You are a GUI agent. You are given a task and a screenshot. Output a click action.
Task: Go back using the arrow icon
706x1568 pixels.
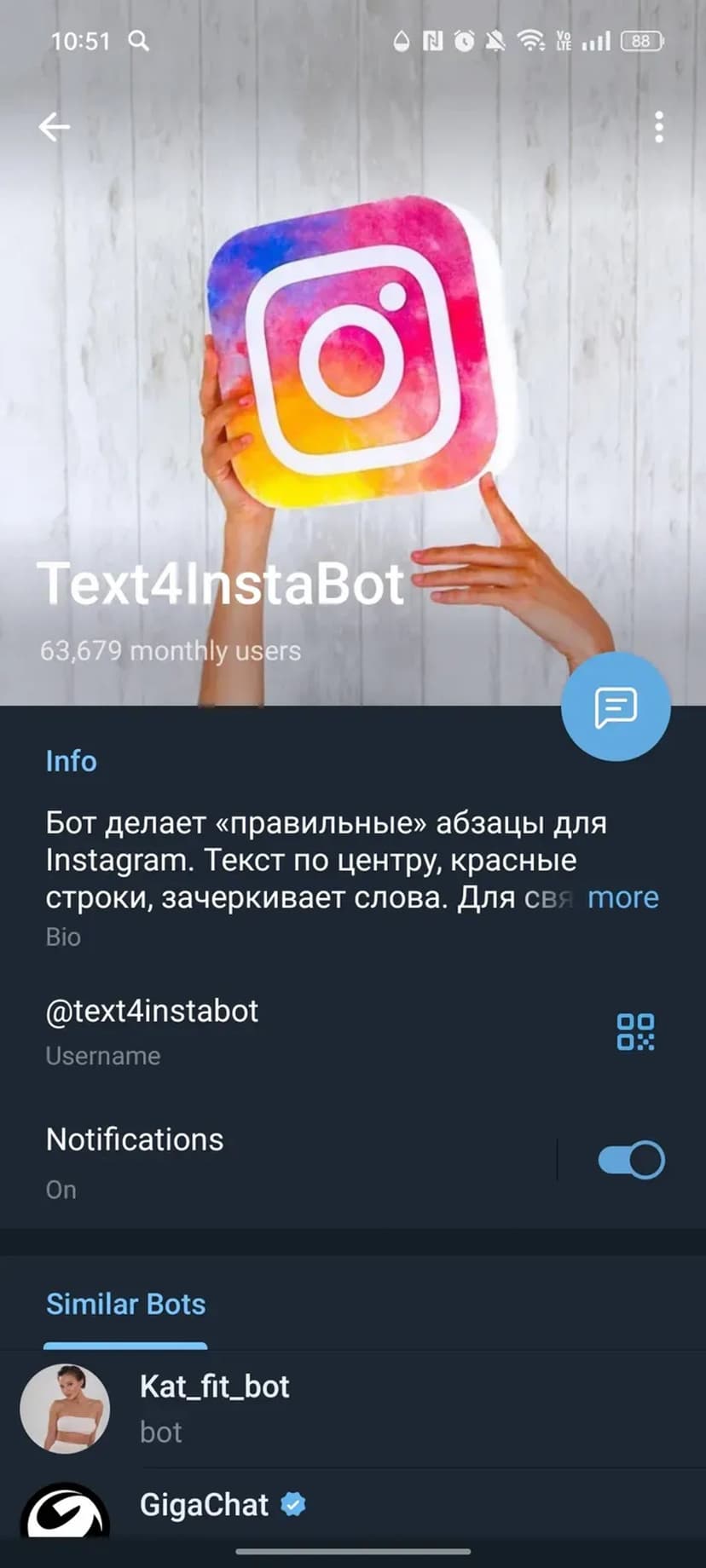(x=54, y=127)
